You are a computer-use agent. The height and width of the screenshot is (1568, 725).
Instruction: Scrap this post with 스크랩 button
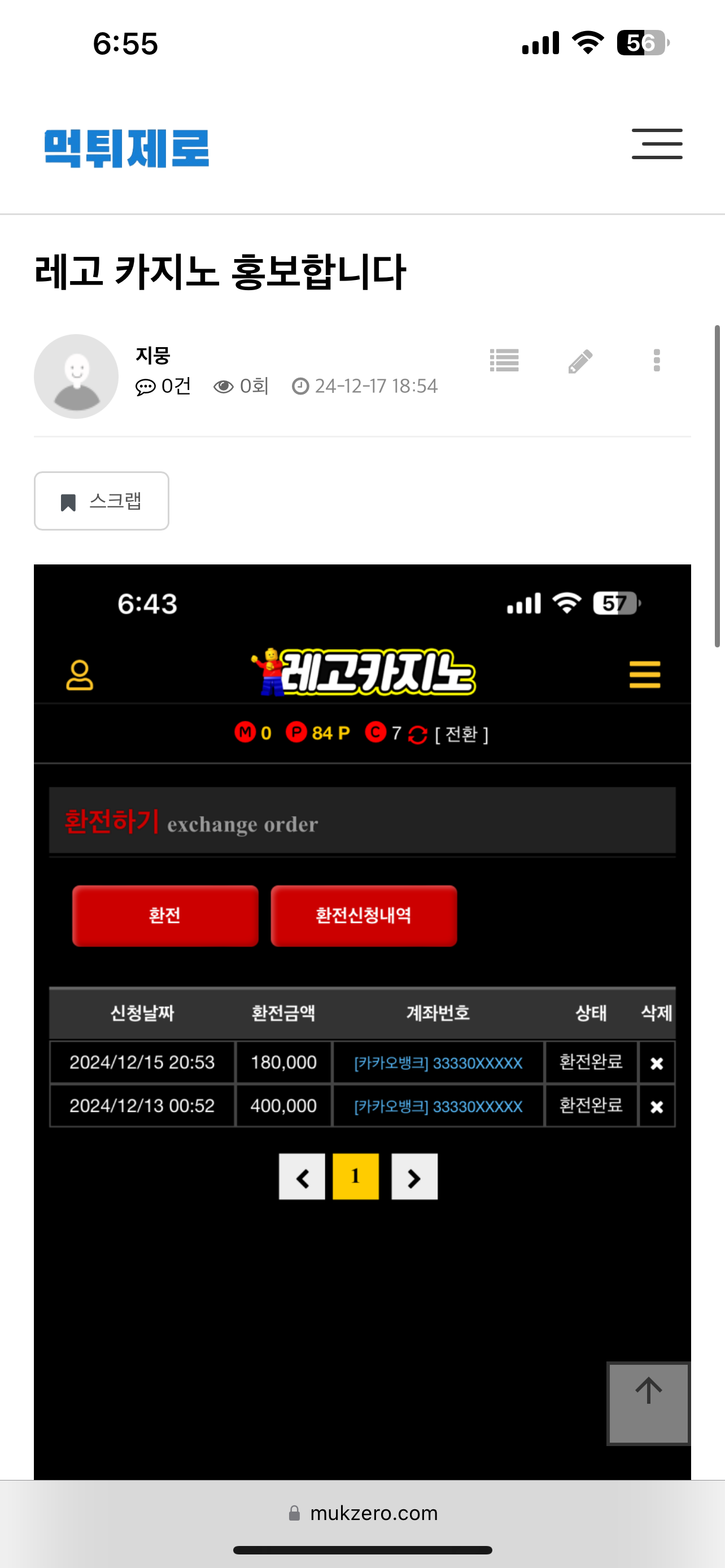pos(102,501)
